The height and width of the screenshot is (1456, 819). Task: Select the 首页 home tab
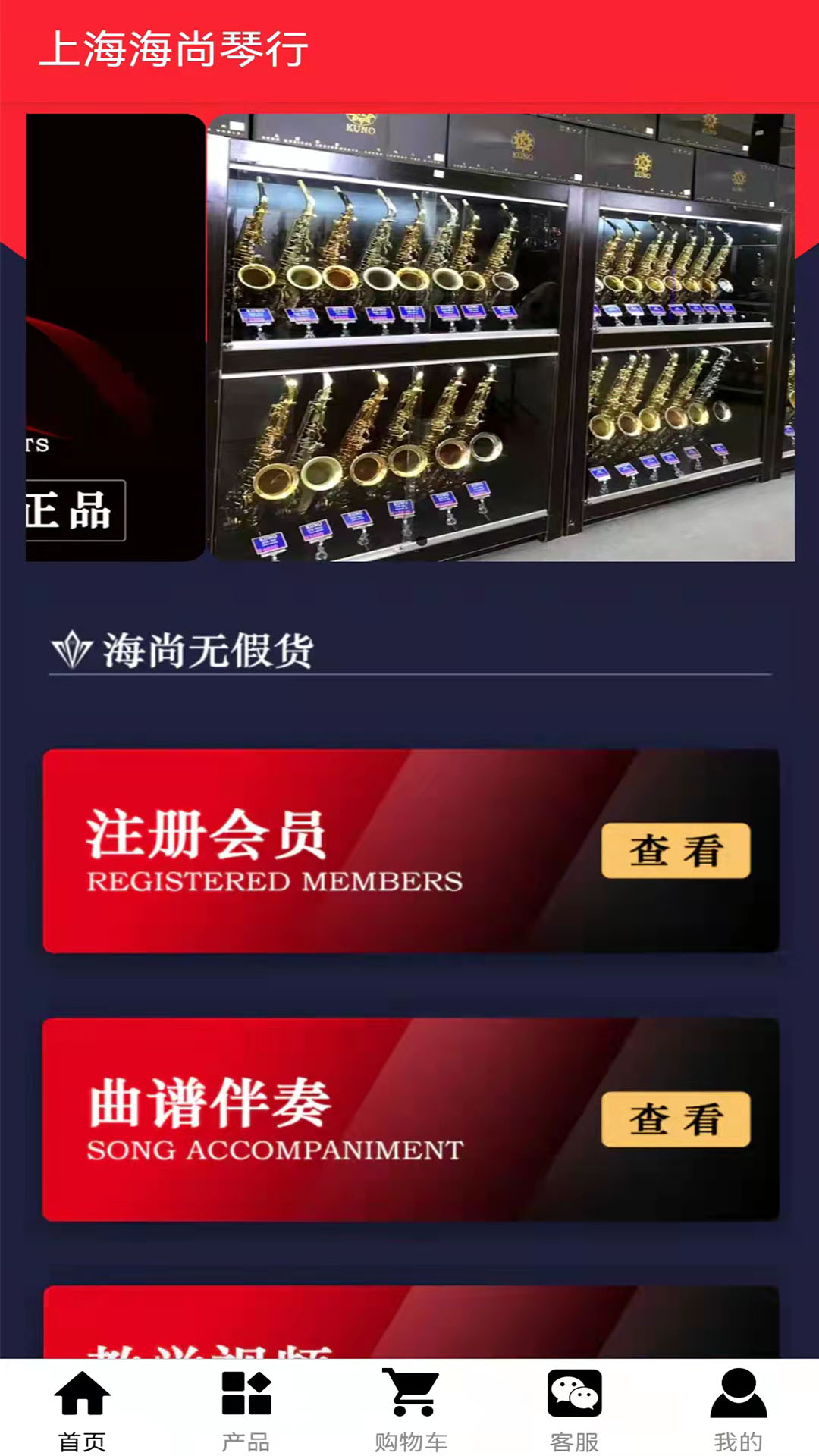(x=82, y=1410)
